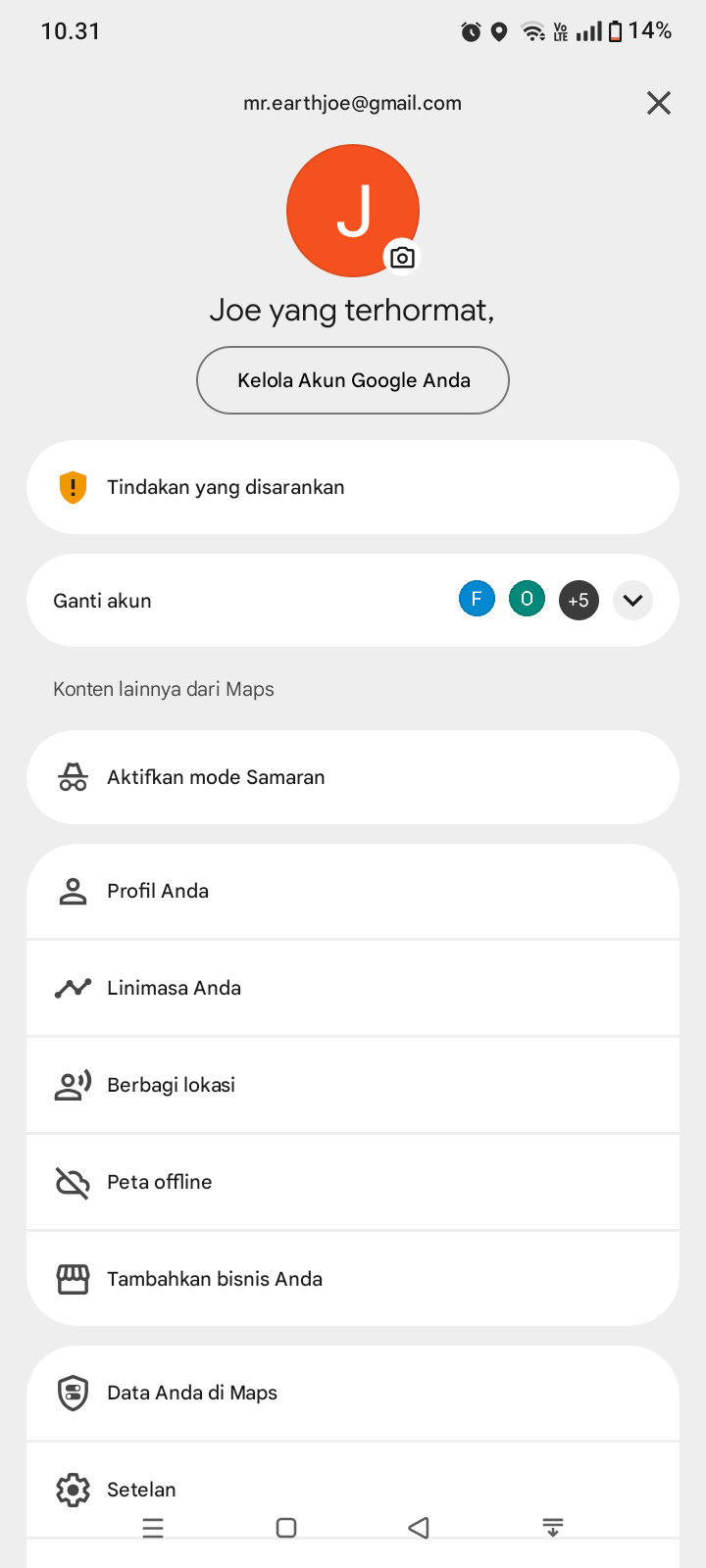
Task: Open Berbagi lokasi
Action: point(353,1085)
